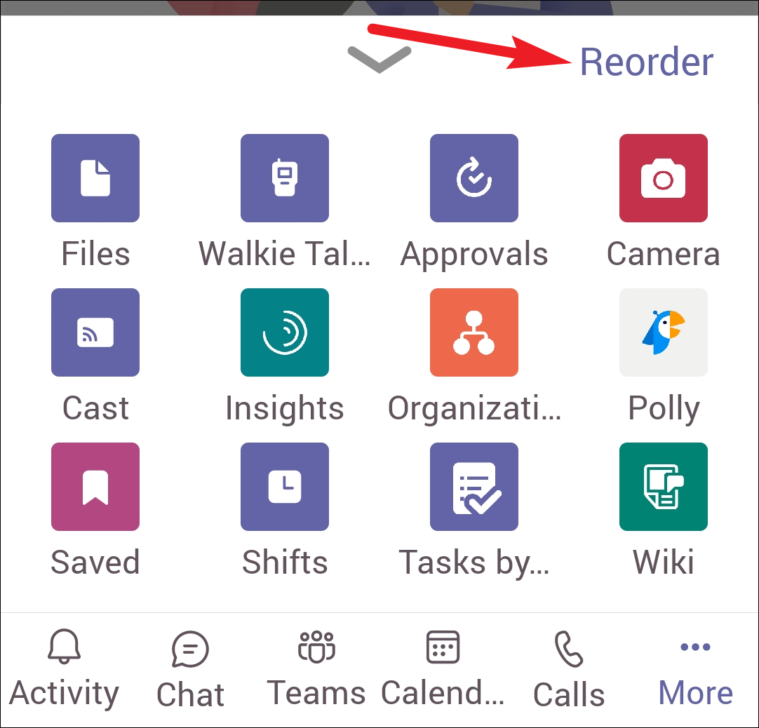This screenshot has width=759, height=728.
Task: Open the Camera app
Action: 663,178
